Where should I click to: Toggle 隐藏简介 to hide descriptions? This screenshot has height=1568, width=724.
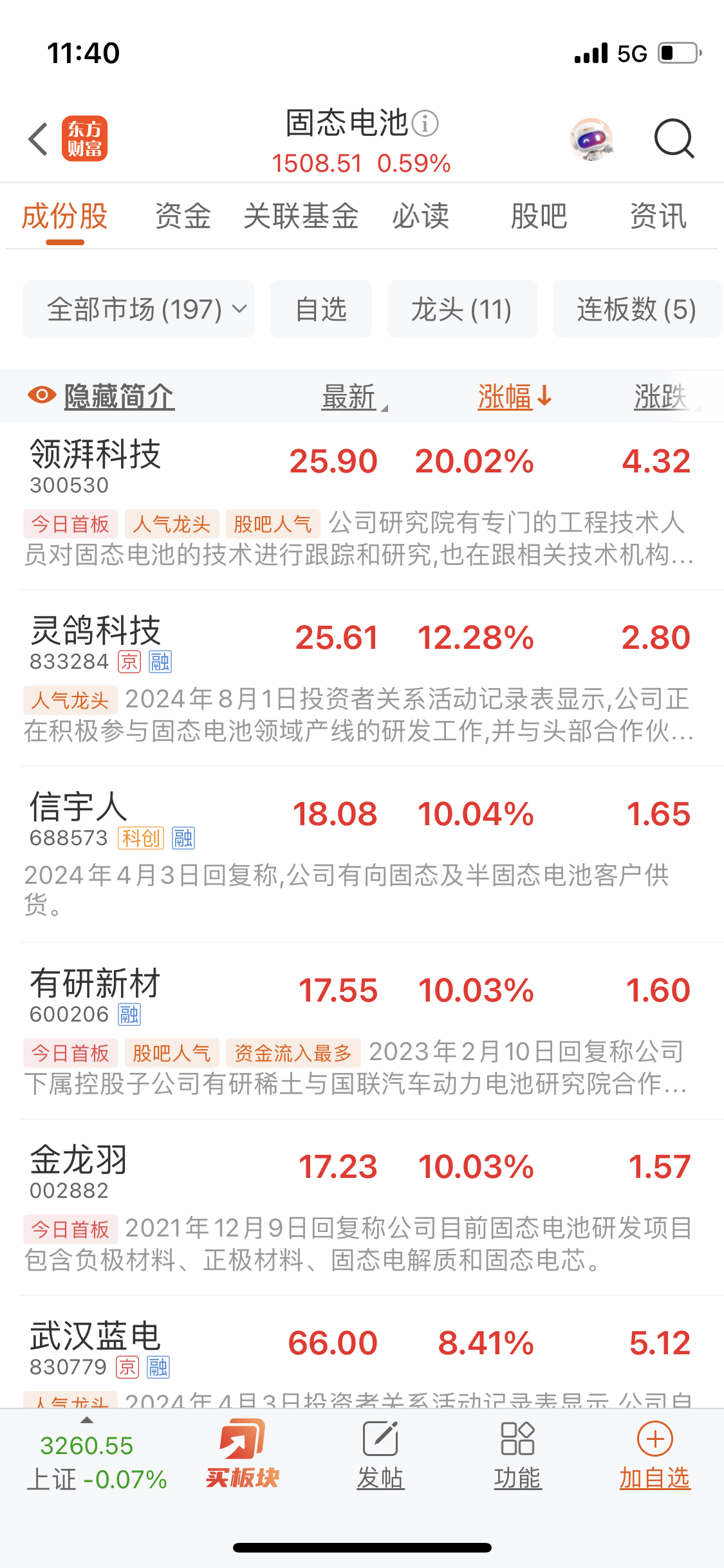coord(102,396)
